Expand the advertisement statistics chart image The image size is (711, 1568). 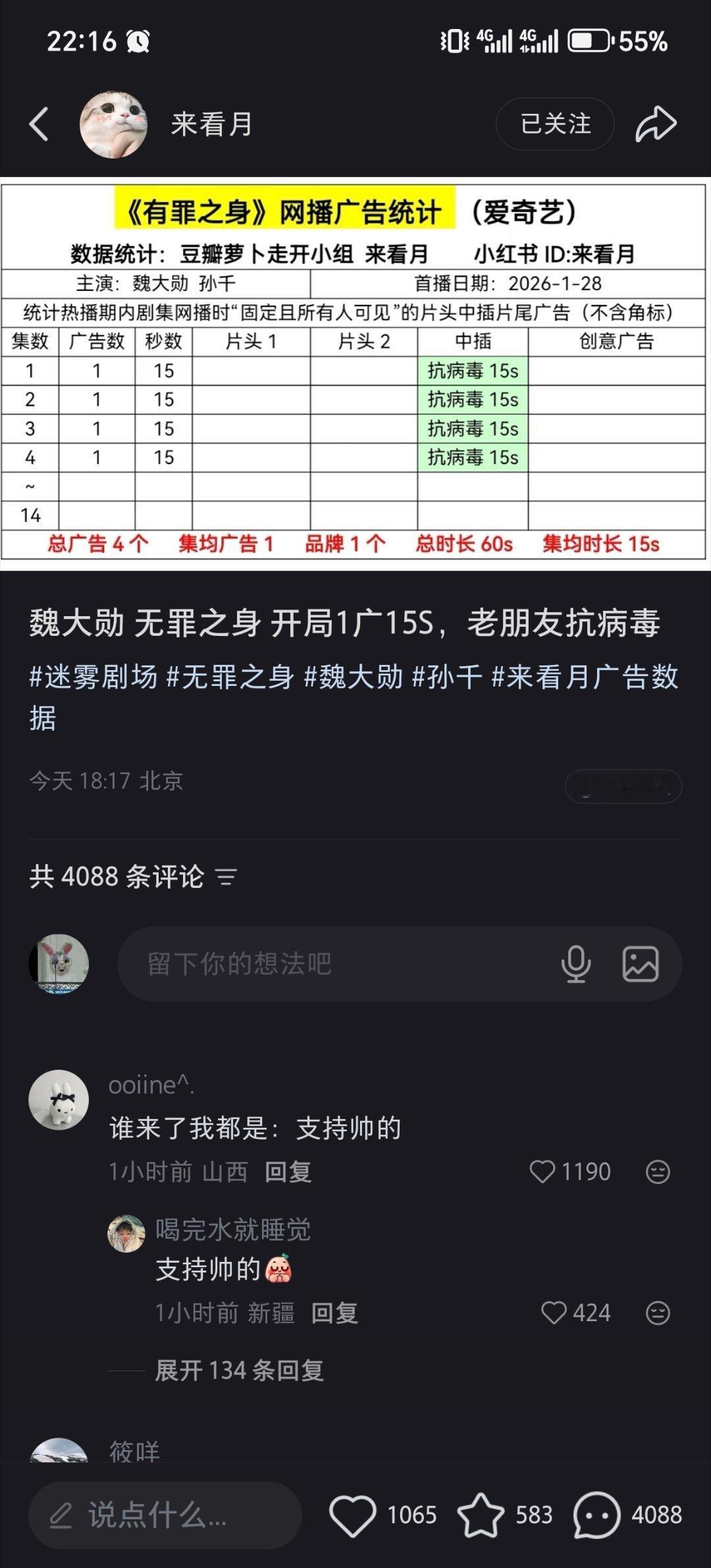(x=355, y=371)
